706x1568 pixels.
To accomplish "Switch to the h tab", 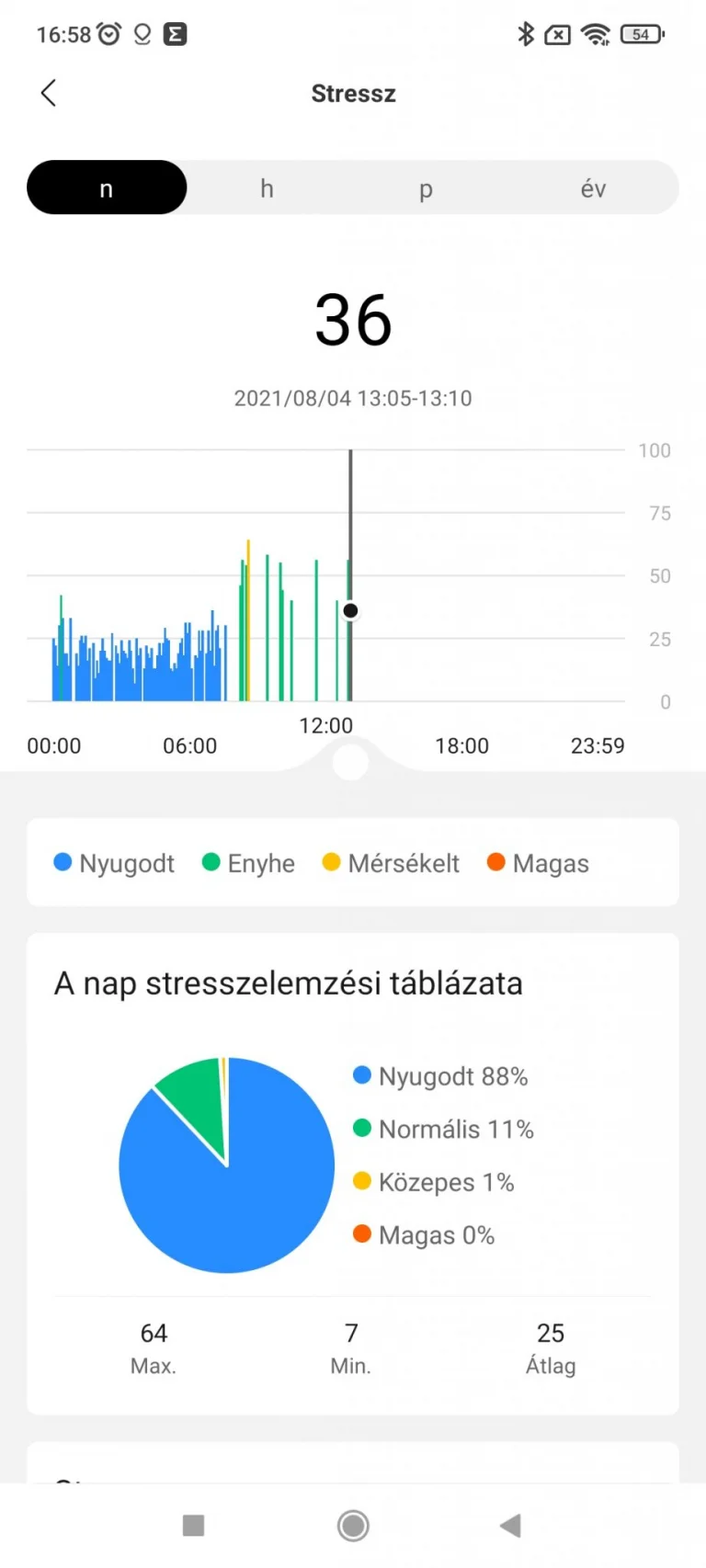I will tap(266, 187).
